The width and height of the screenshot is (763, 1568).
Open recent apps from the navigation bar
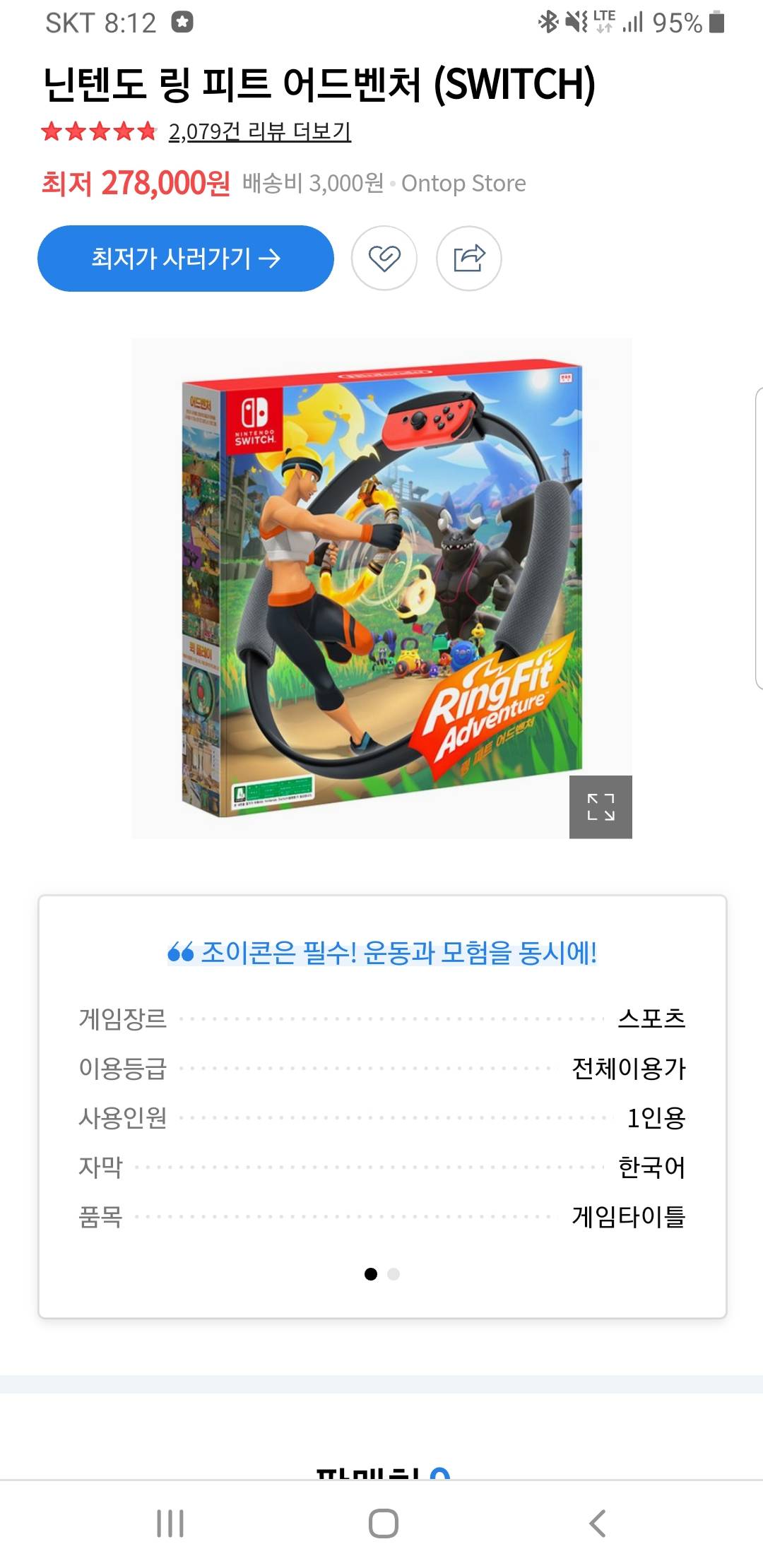[170, 1524]
